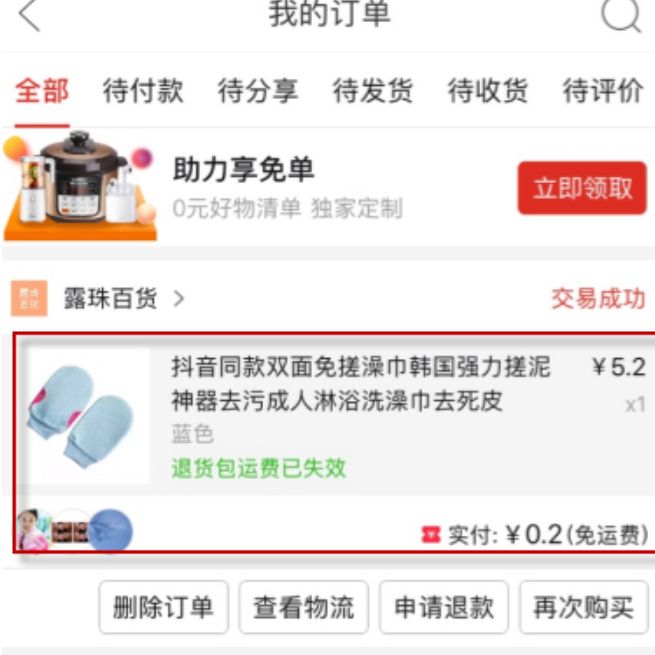Screen dimensions: 655x655
Task: Switch to the 待付款 tab
Action: [143, 91]
